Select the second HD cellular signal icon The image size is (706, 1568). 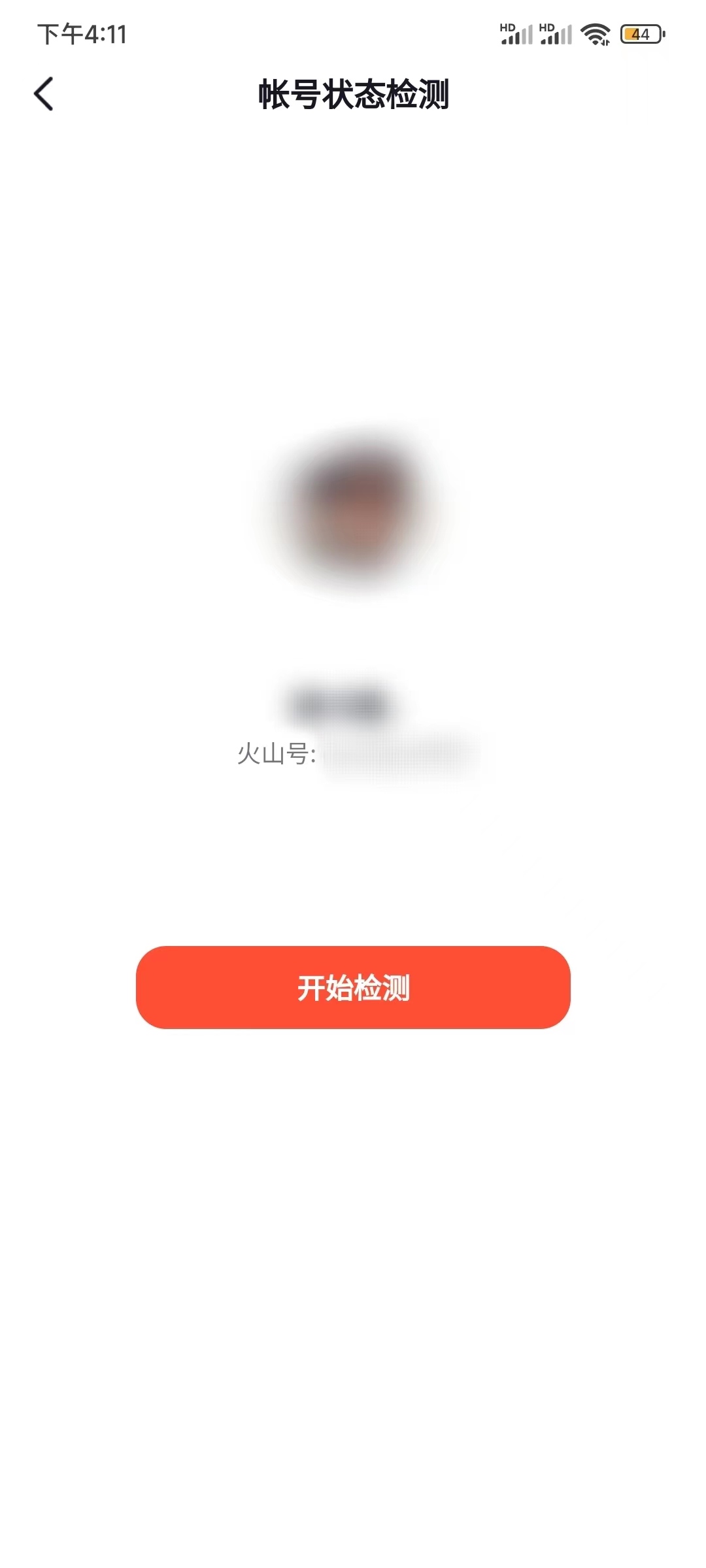coord(555,35)
